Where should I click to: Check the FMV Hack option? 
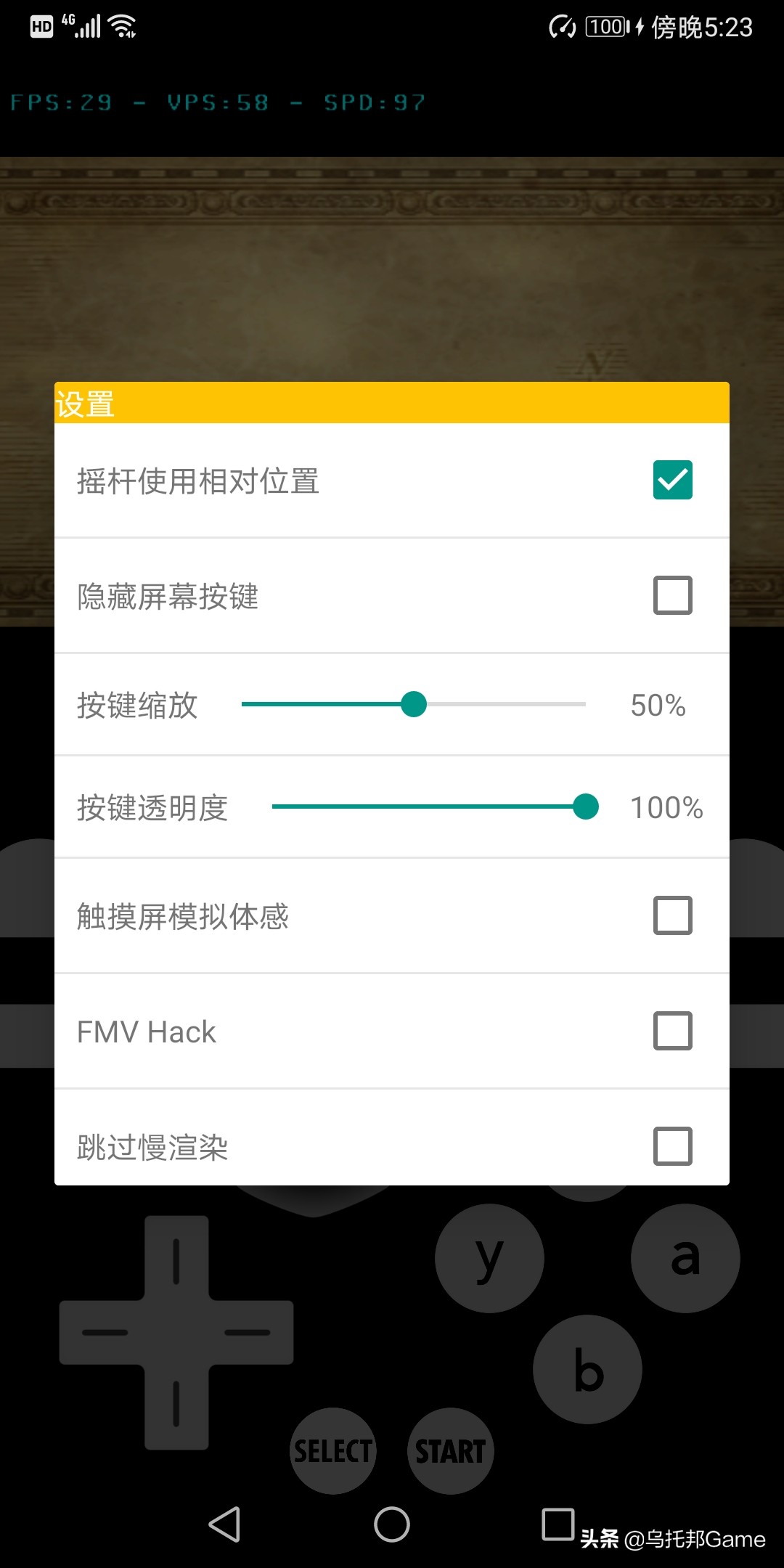click(x=671, y=1031)
